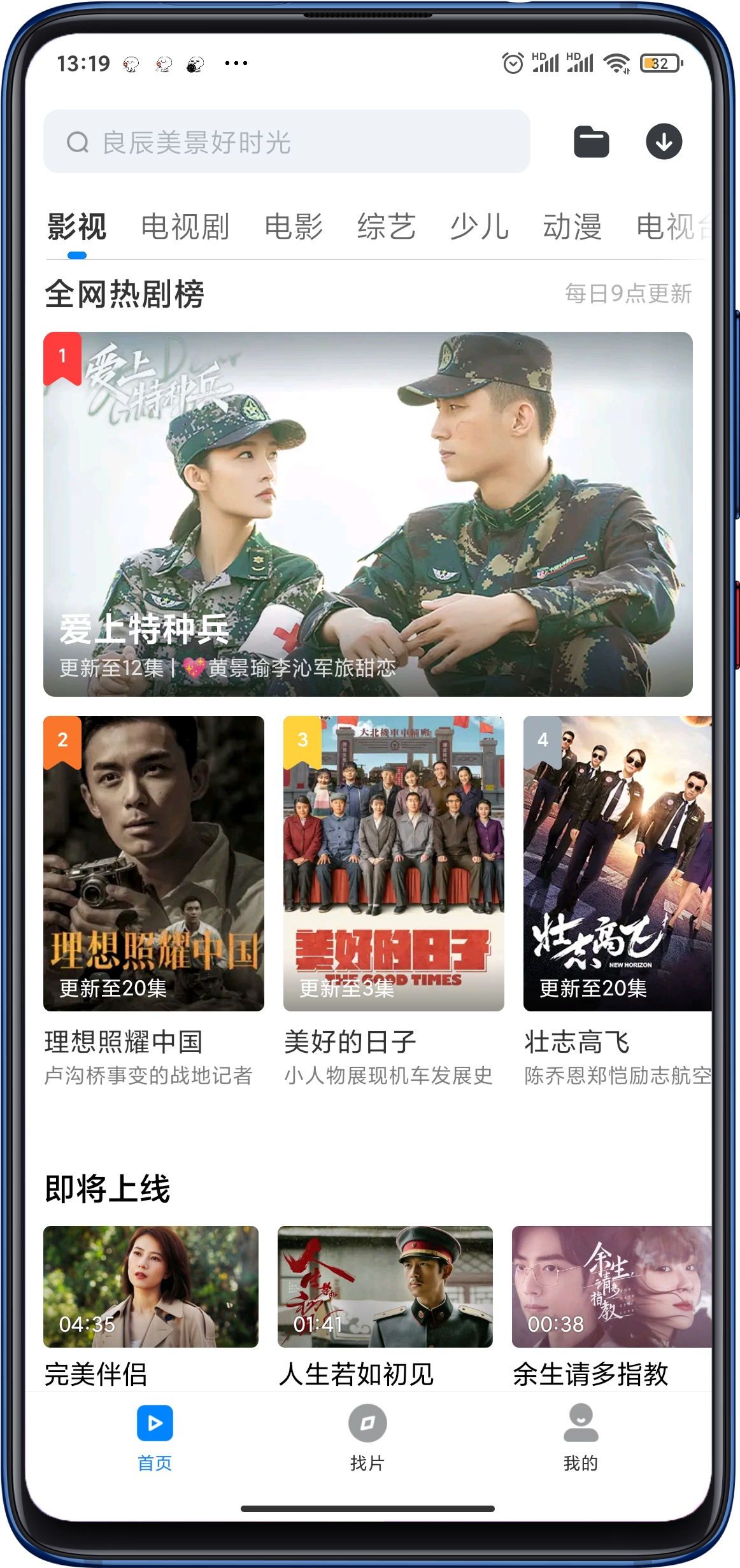
Task: Switch to the 电视剧 tab
Action: point(185,227)
